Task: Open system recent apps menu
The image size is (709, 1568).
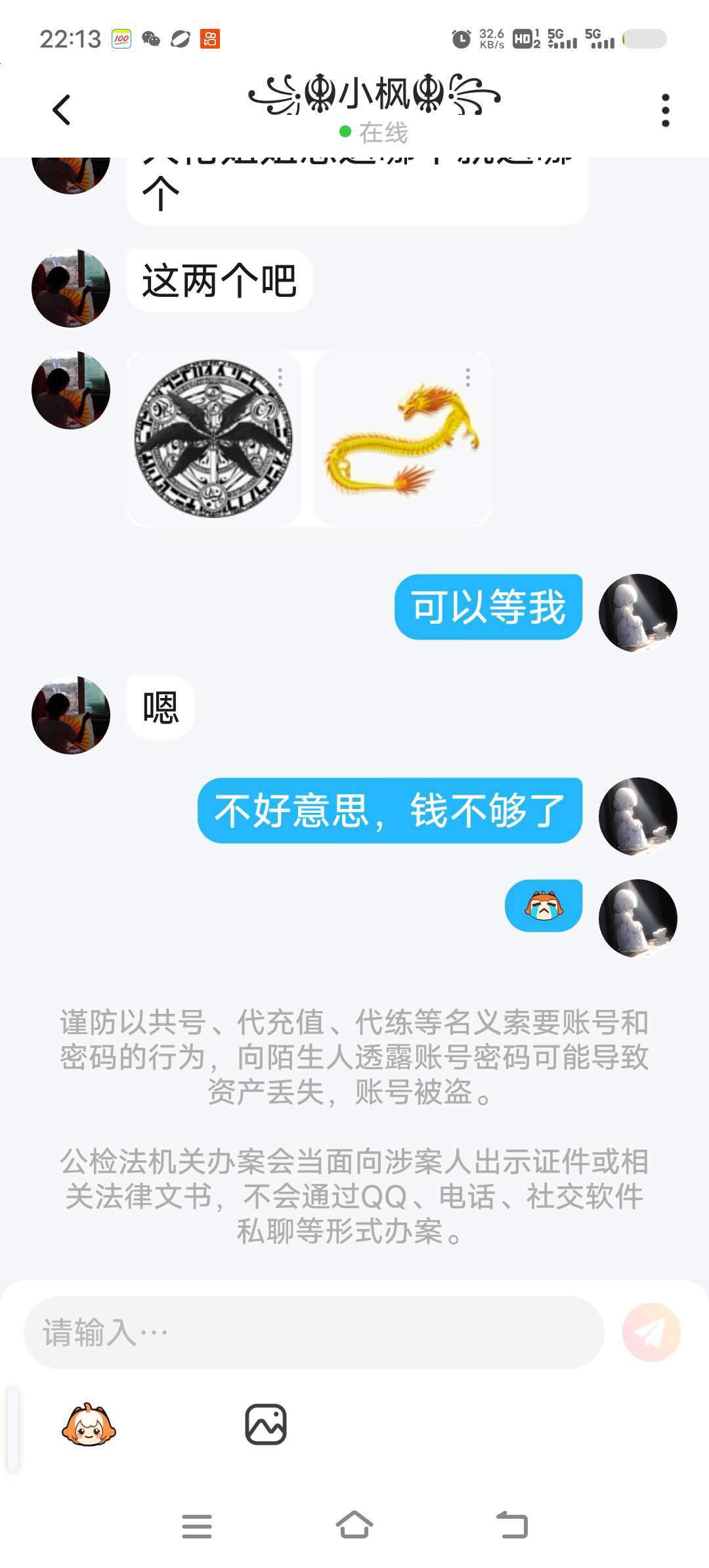Action: tap(197, 1526)
